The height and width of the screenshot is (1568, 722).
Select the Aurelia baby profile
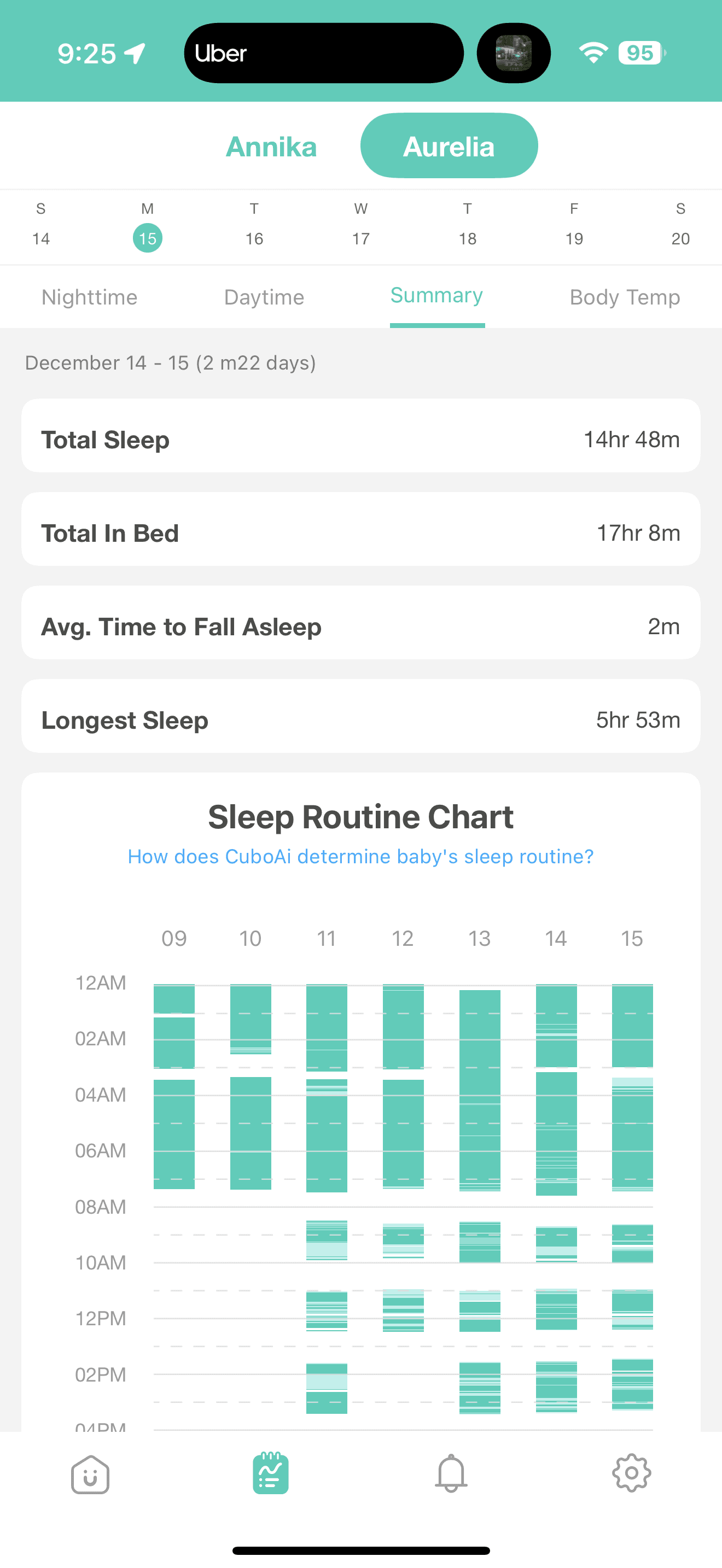[x=449, y=147]
